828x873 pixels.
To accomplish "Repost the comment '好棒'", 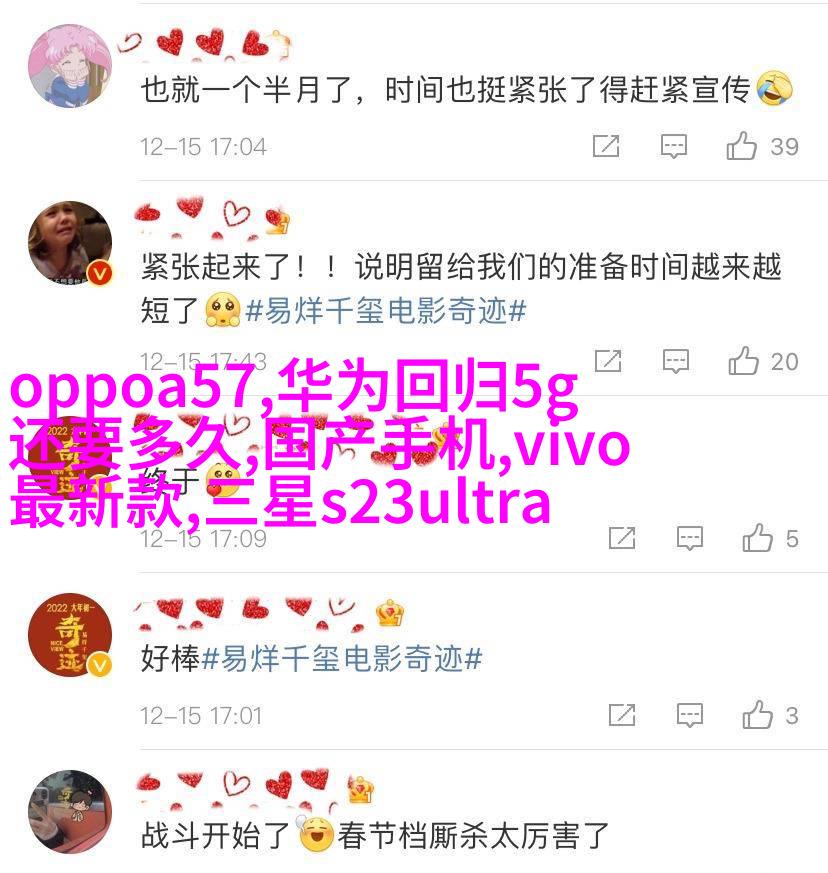I will (622, 715).
